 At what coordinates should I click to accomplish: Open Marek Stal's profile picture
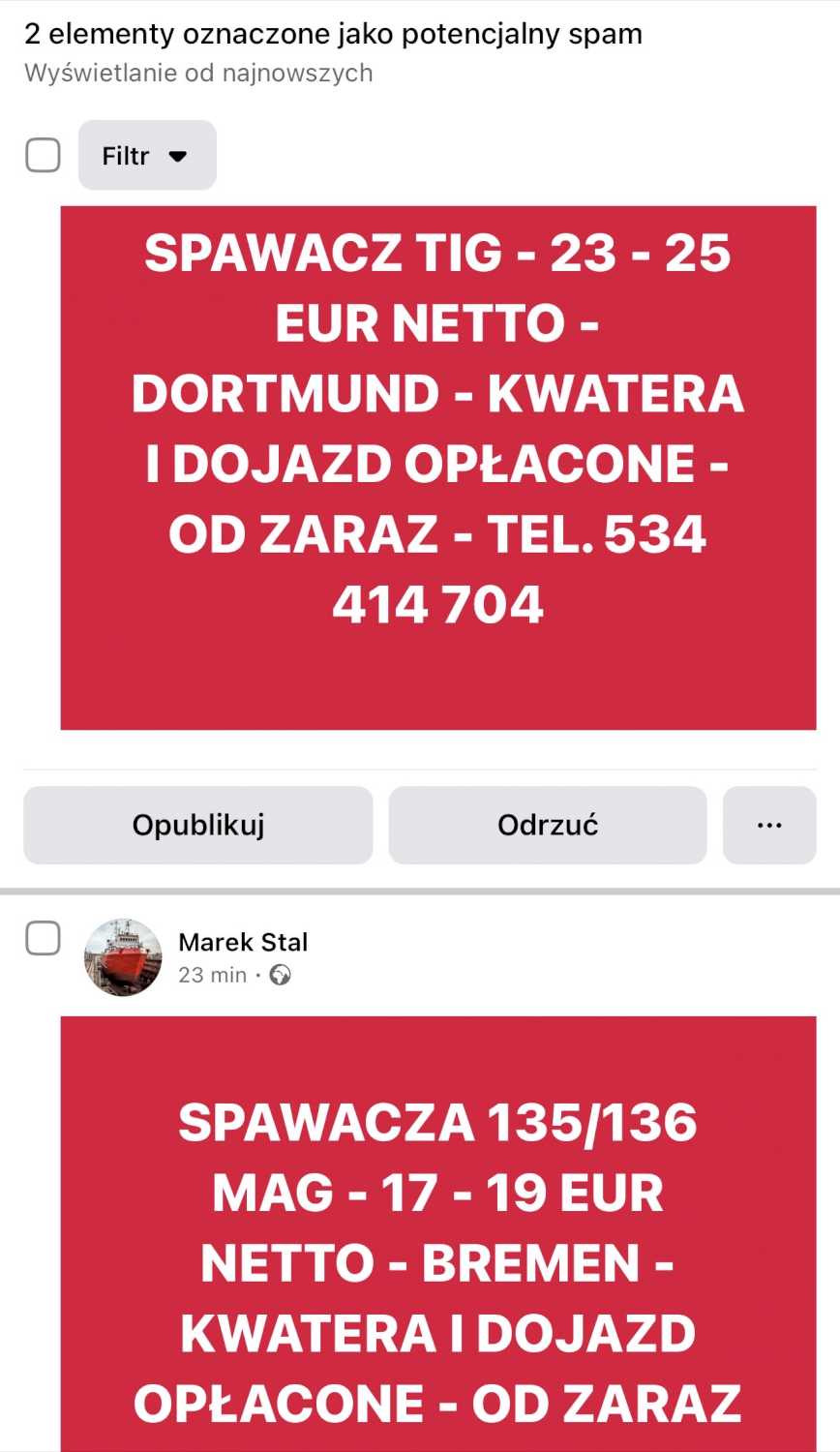(123, 957)
